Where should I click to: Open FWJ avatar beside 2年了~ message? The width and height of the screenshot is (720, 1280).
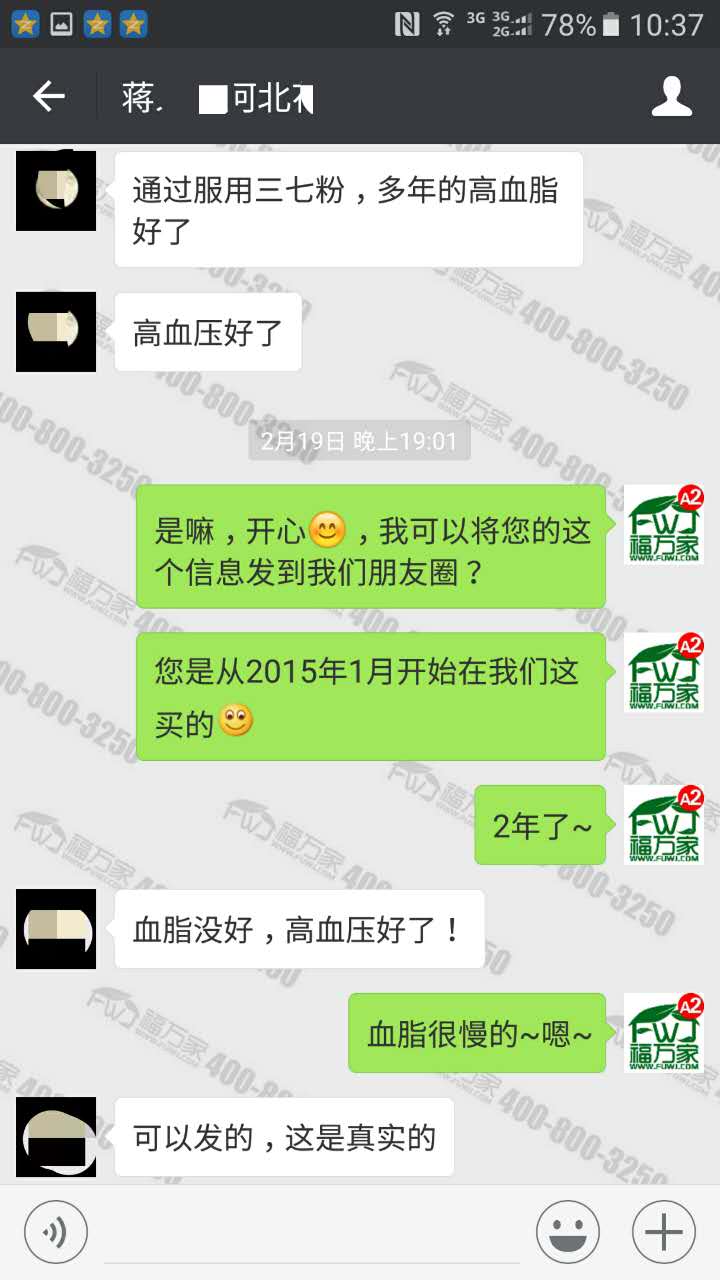pos(664,825)
